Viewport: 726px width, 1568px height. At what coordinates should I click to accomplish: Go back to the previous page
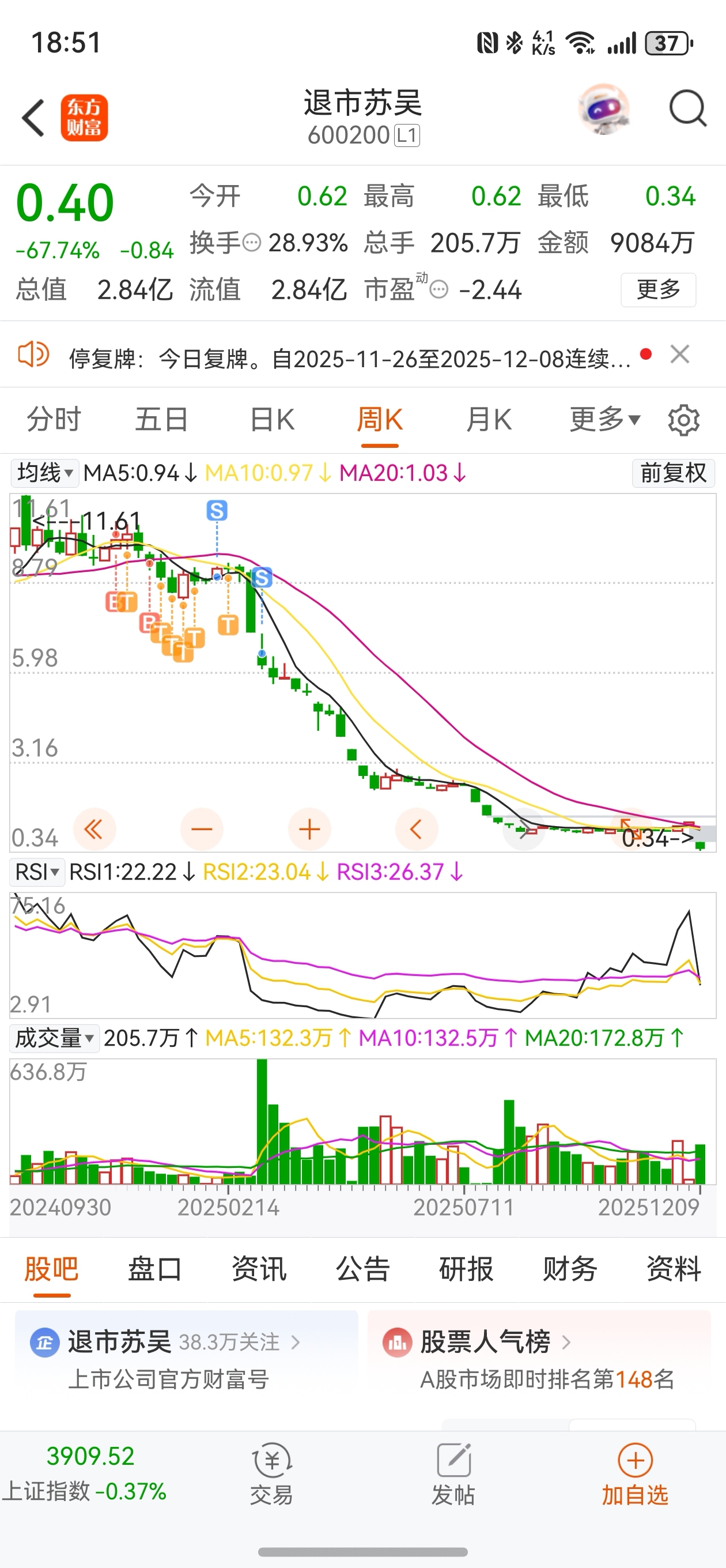33,118
